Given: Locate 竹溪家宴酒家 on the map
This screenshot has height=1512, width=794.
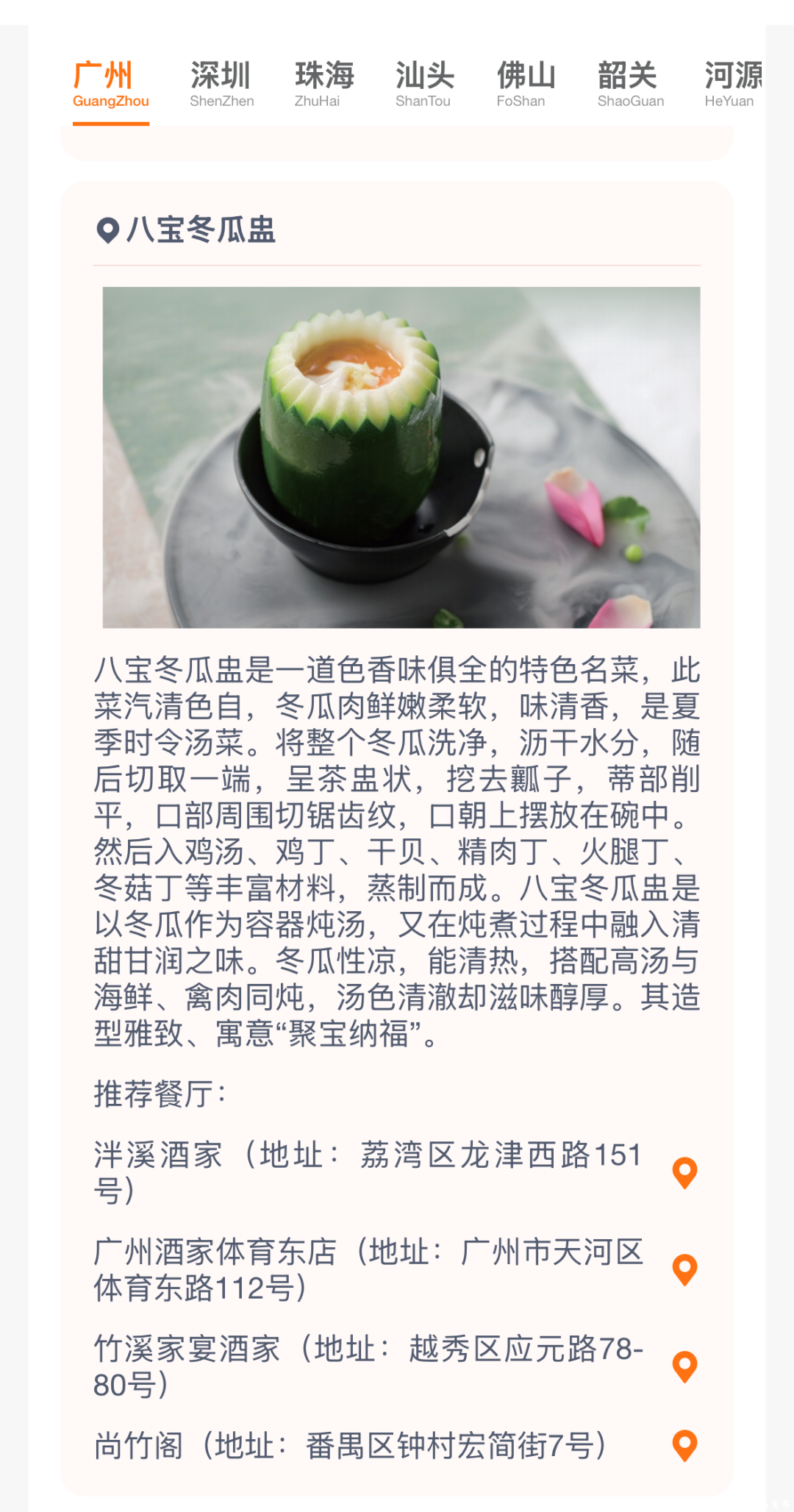Looking at the screenshot, I should [x=684, y=1366].
